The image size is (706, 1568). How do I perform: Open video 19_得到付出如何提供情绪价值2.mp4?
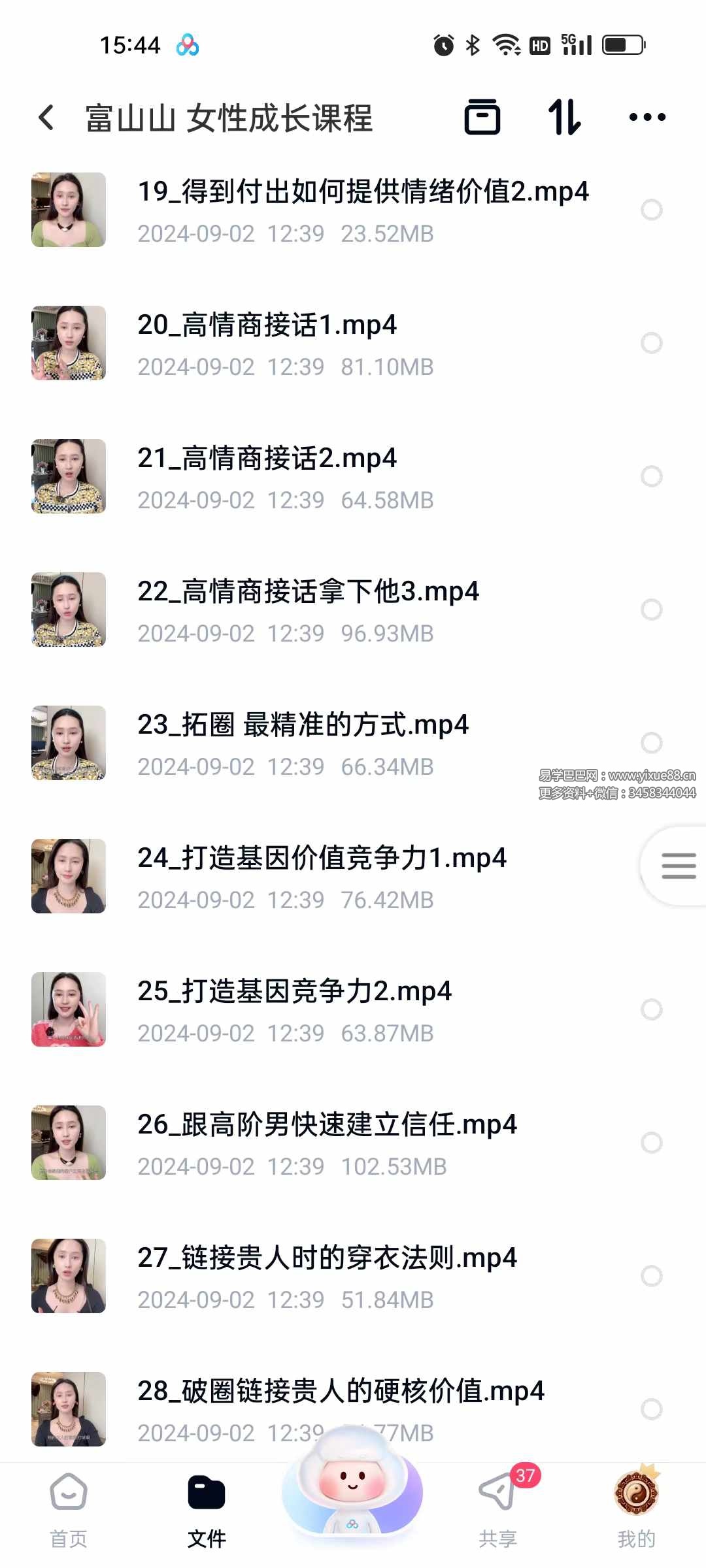coord(363,192)
